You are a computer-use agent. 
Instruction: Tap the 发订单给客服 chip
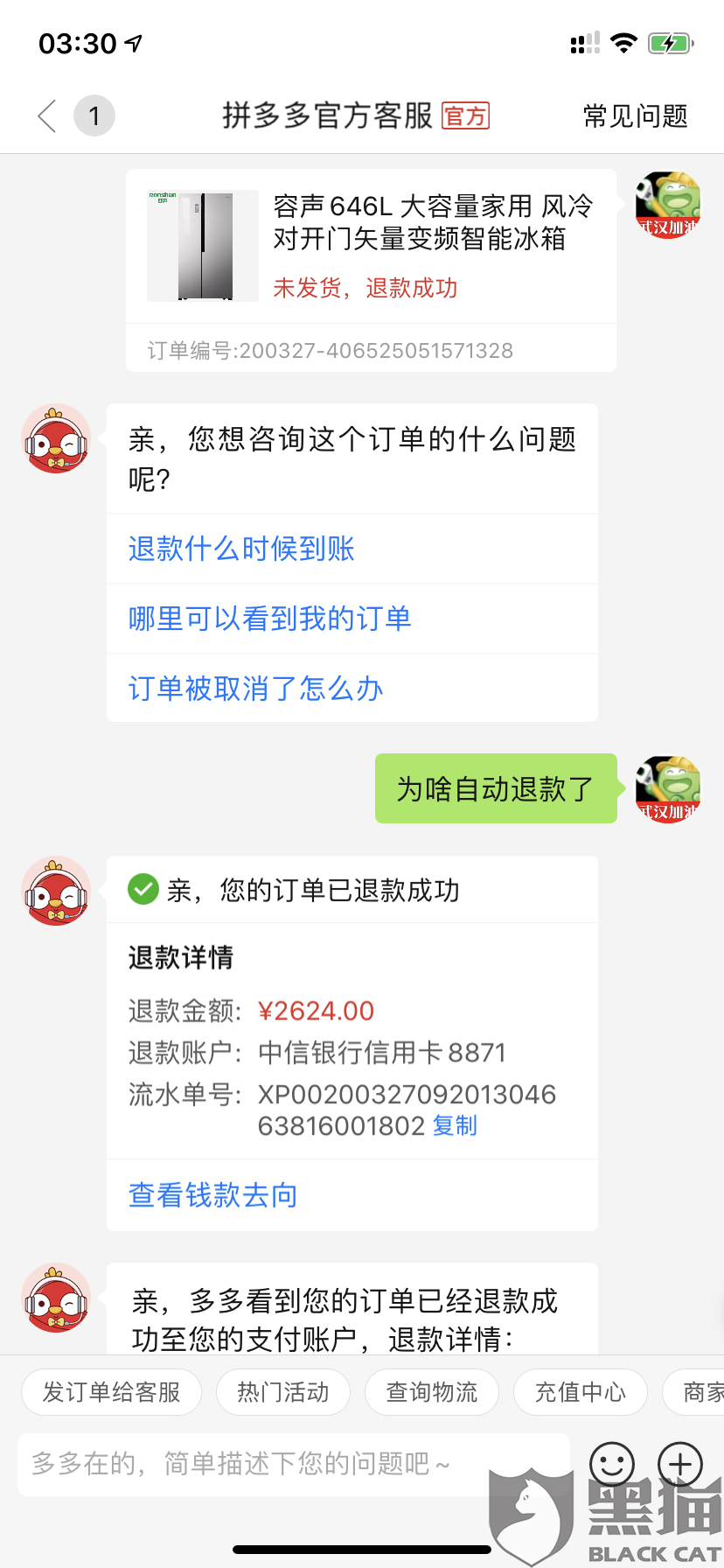[x=111, y=1391]
